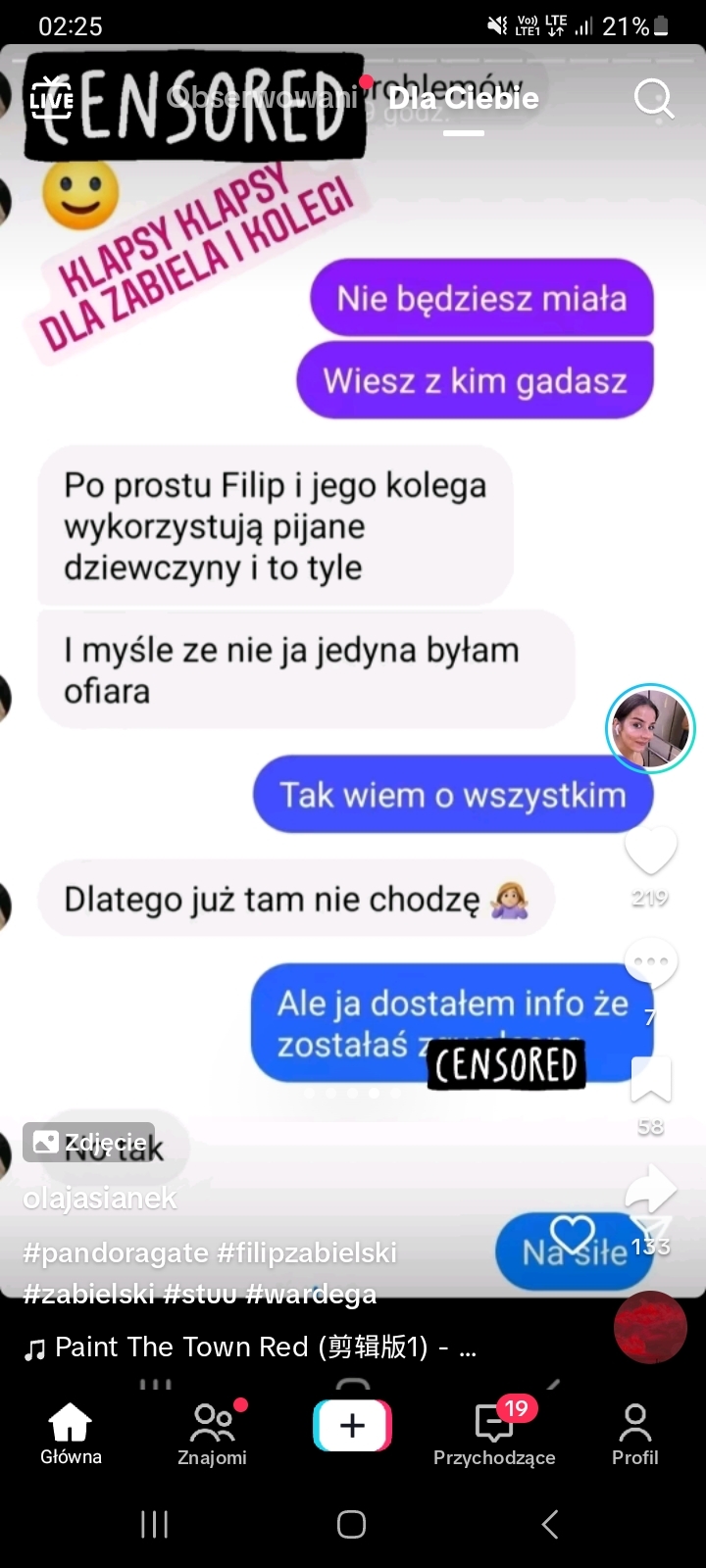
Task: Open the olajasianek username
Action: coord(100,1198)
